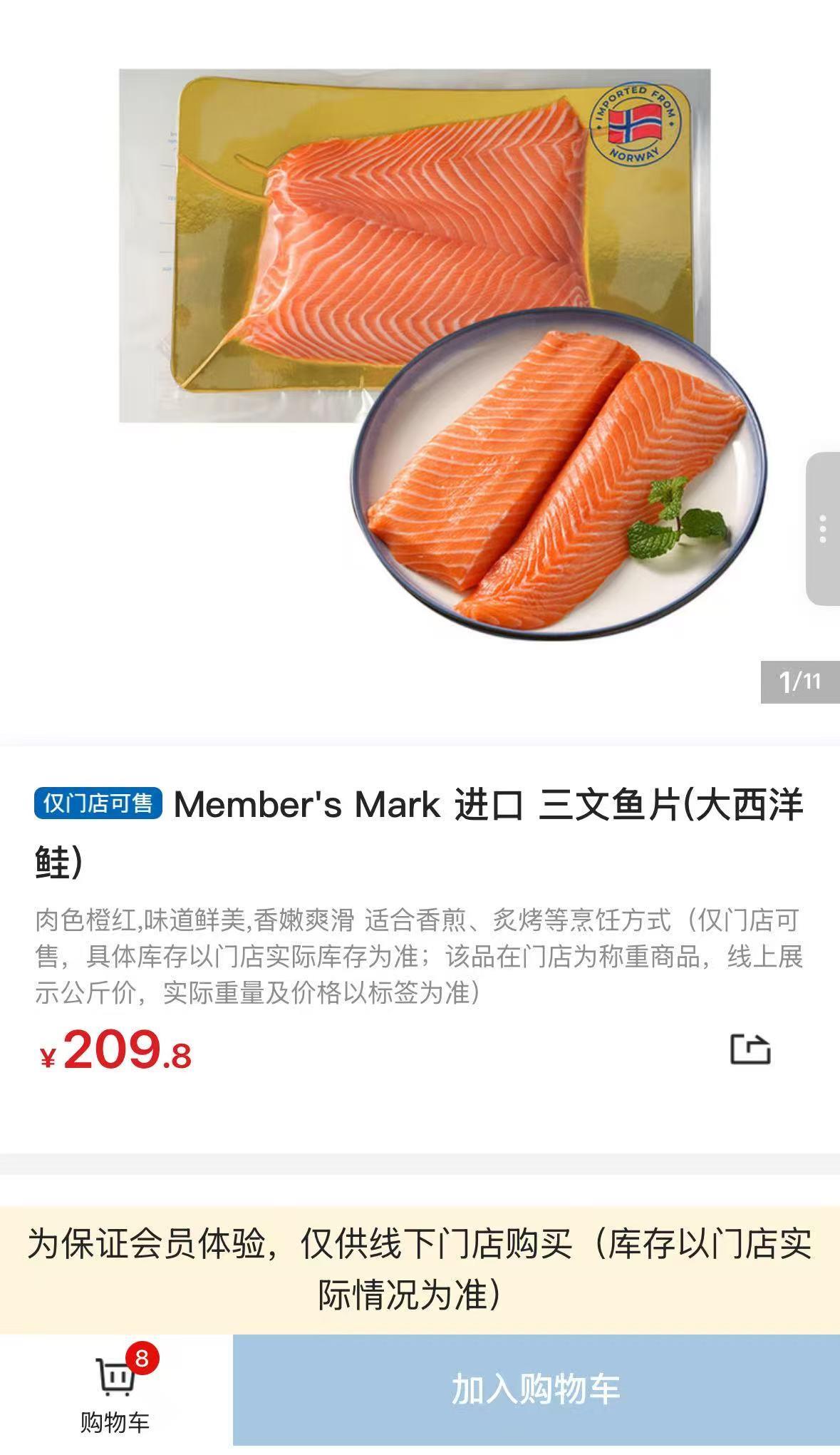Share this salmon product
This screenshot has height=1455, width=840.
[x=750, y=1049]
